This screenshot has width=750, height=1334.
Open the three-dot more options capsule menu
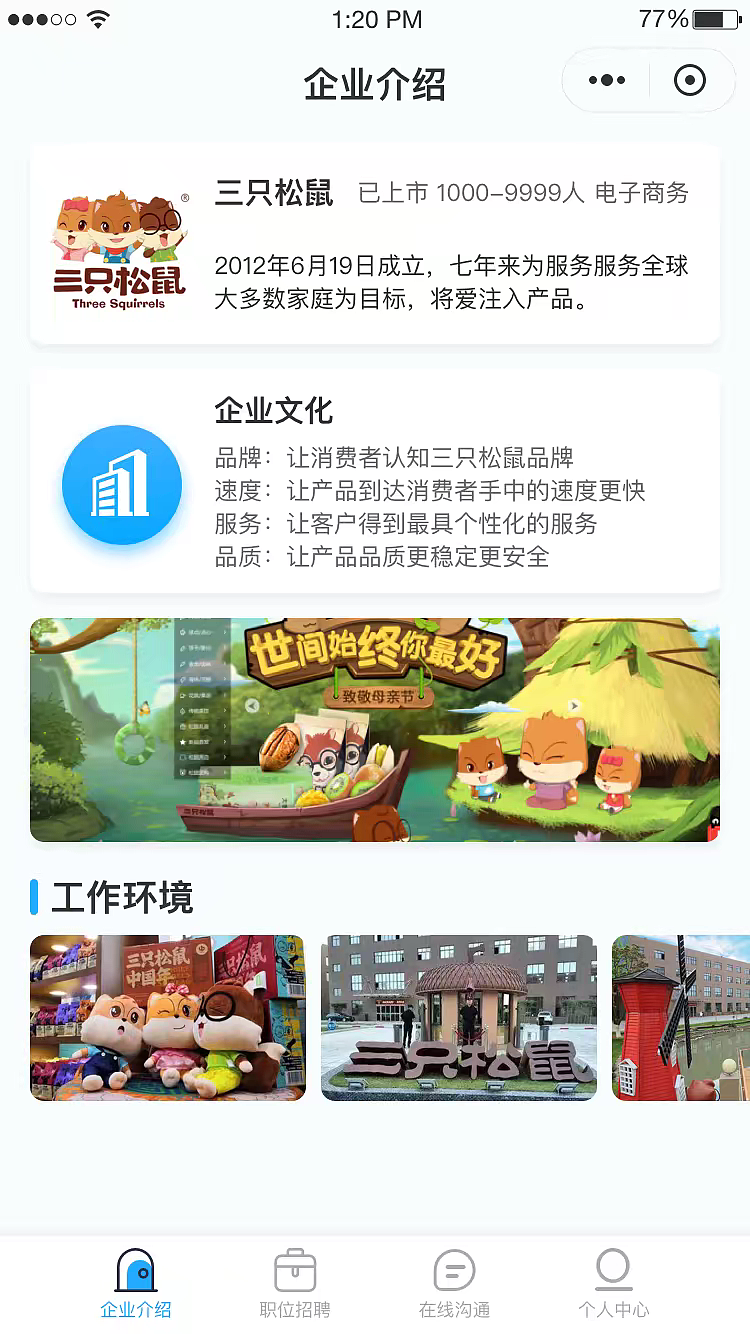(x=605, y=79)
